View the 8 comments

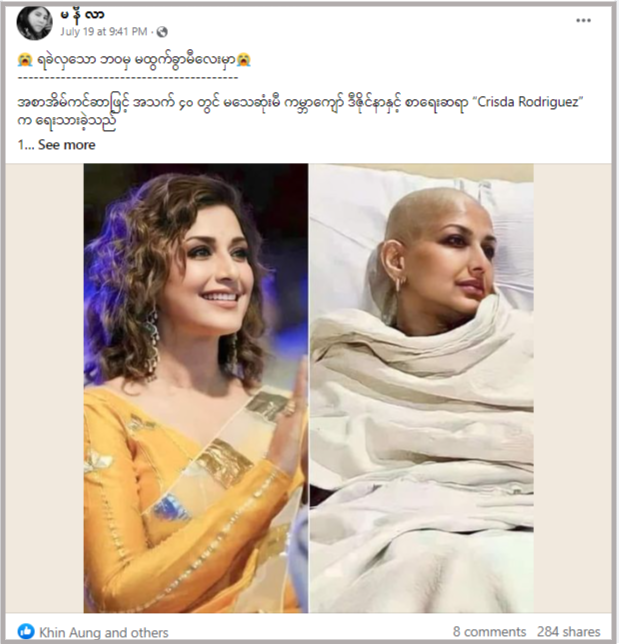tap(489, 632)
